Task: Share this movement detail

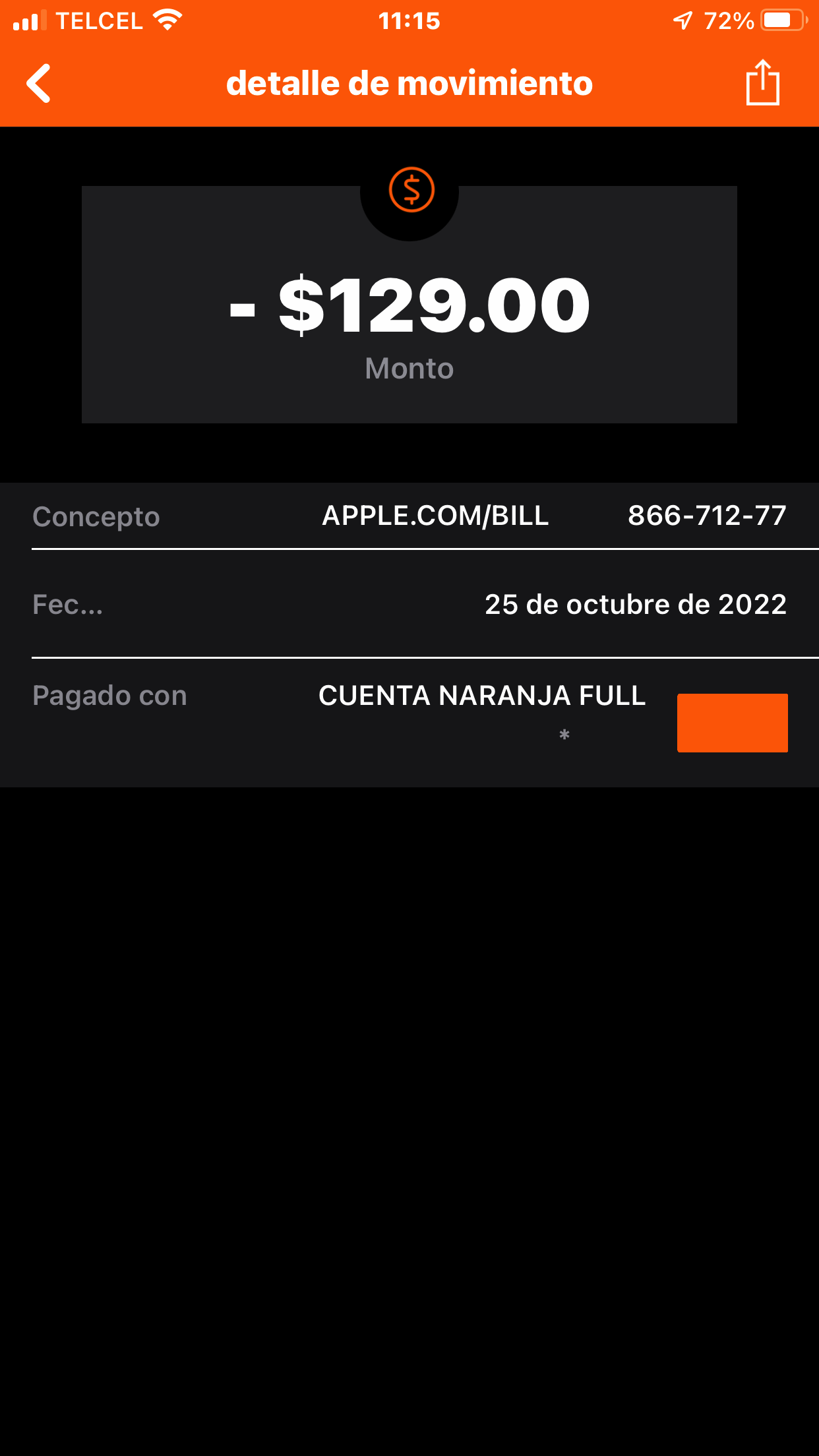Action: point(762,83)
